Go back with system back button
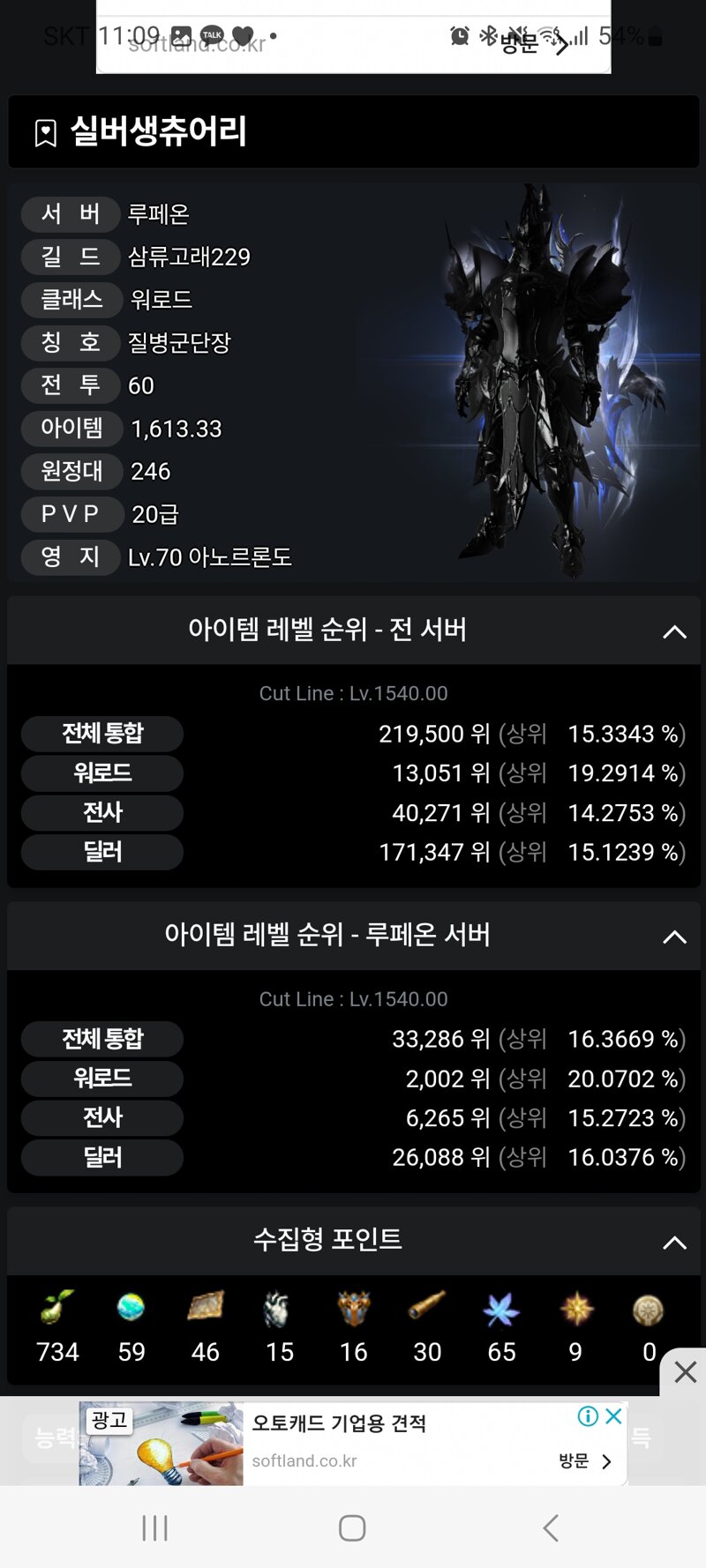 pos(551,1528)
